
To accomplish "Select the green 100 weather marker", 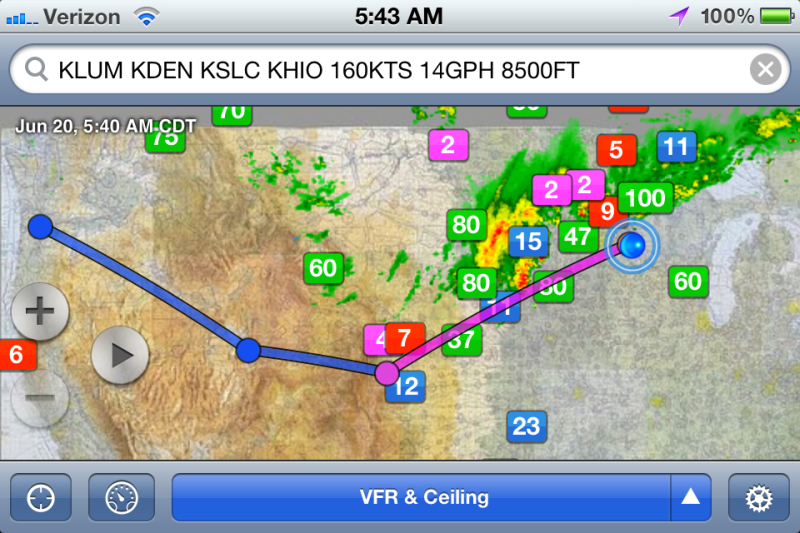I will click(x=645, y=198).
